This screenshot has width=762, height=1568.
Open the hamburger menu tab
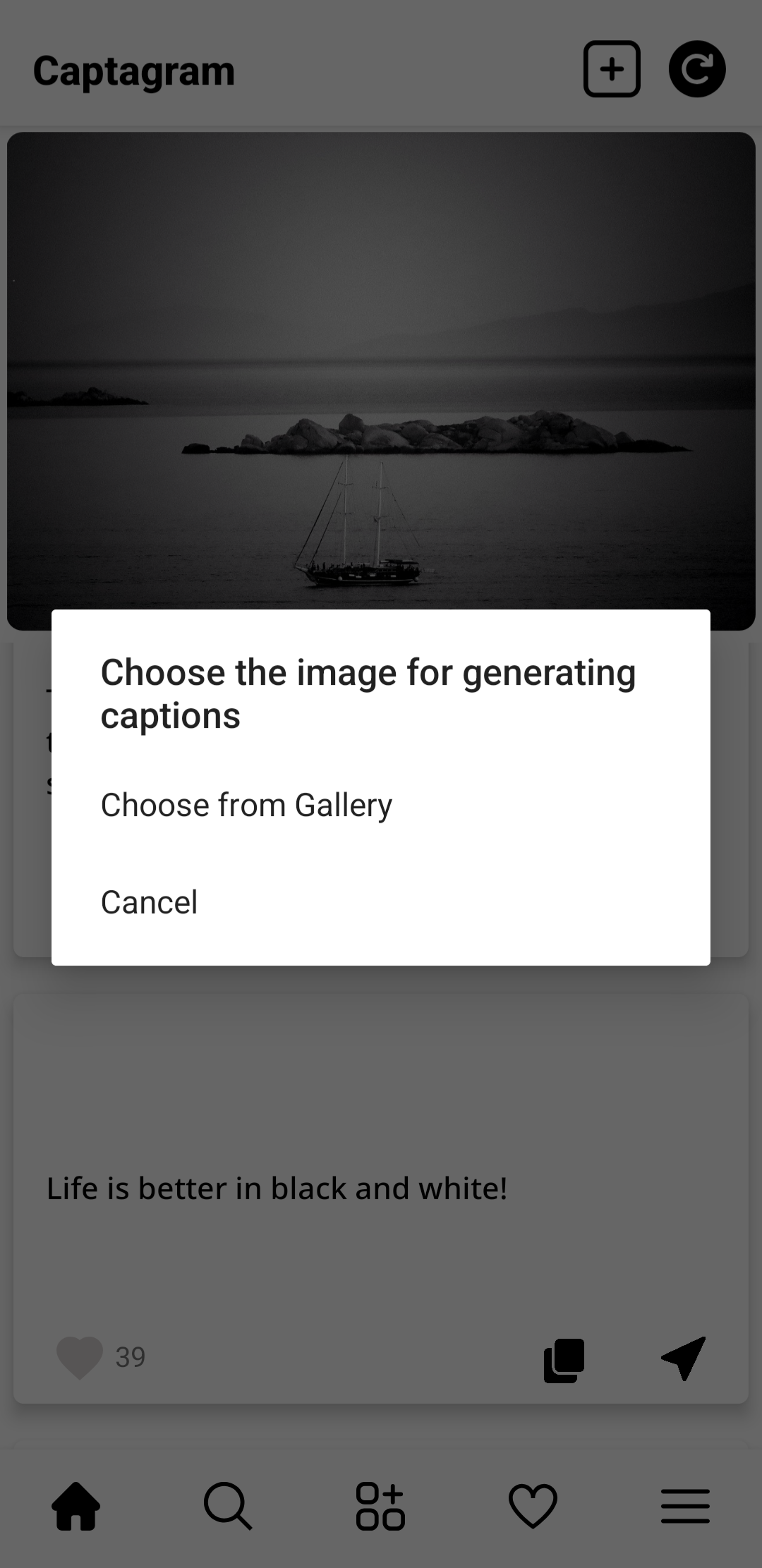[685, 1507]
